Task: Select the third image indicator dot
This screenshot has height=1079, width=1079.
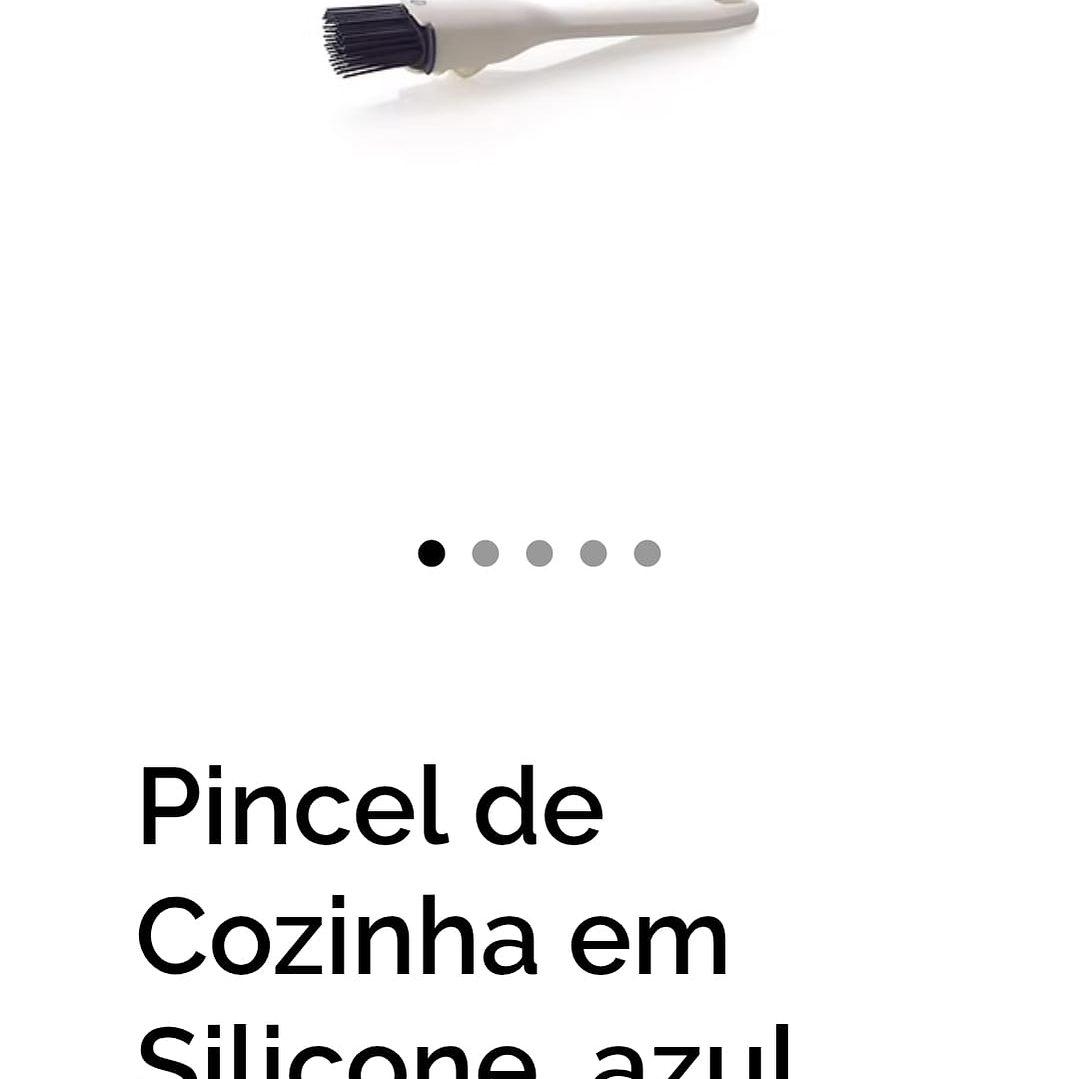Action: tap(539, 553)
